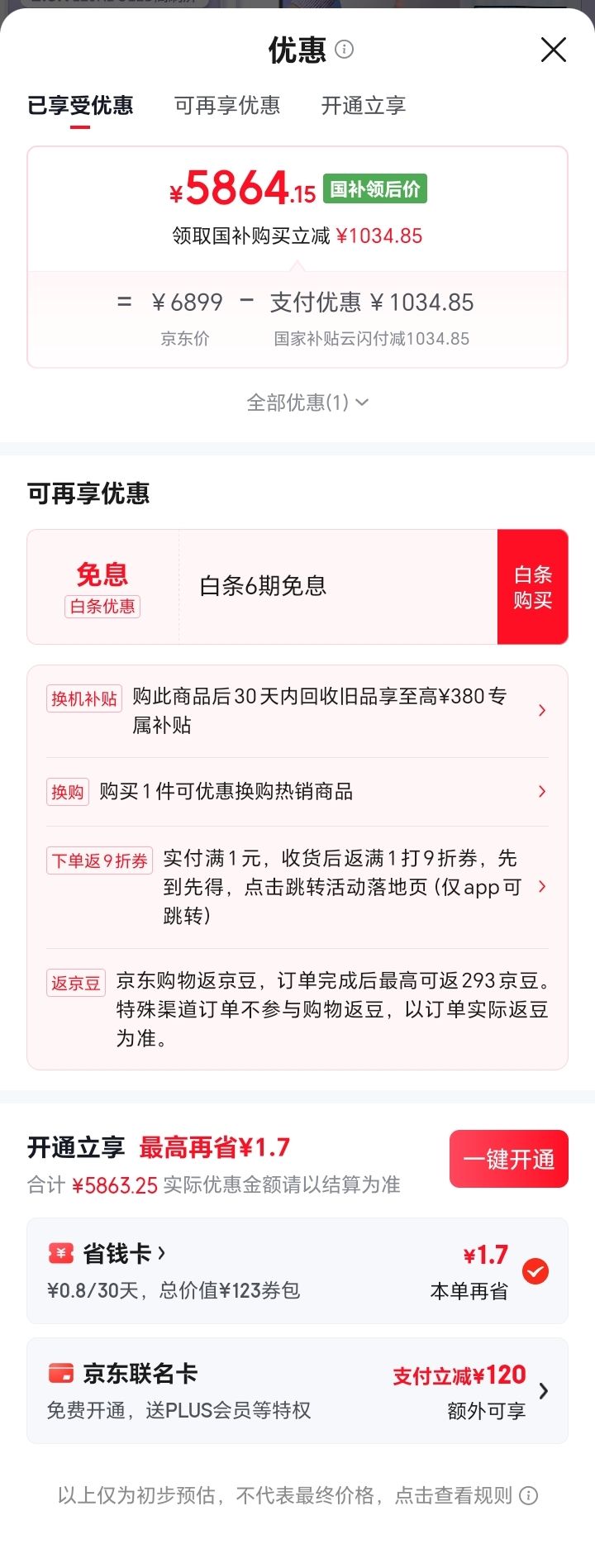Open the 换购 add-on purchase row

(x=297, y=792)
